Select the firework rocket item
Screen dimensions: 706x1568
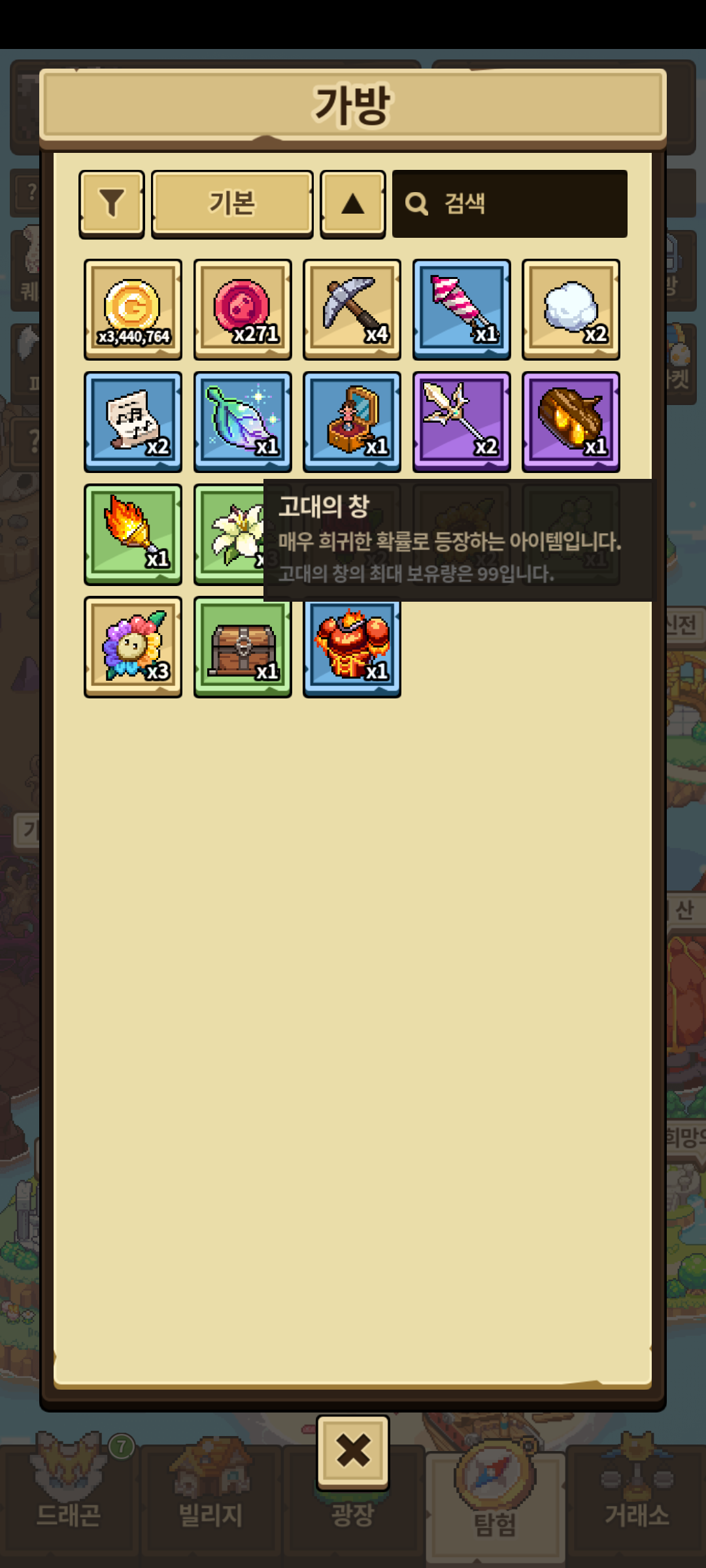[x=462, y=309]
